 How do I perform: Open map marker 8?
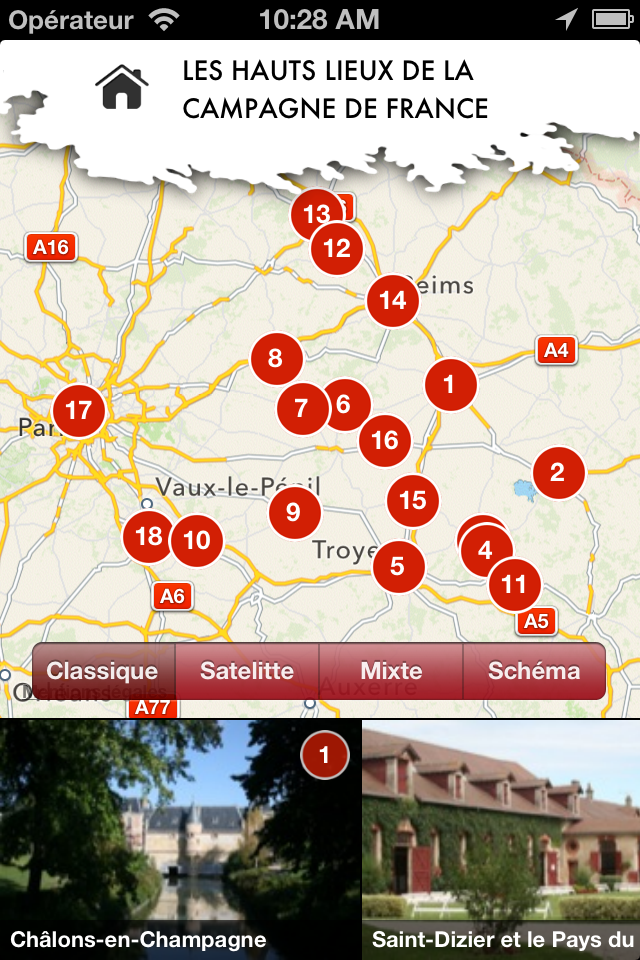point(276,358)
